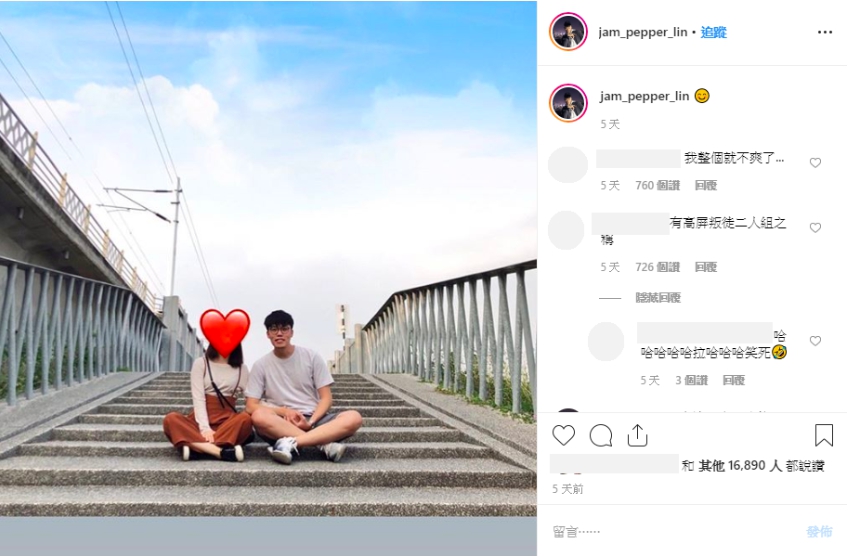Like the post with the heart icon

click(564, 435)
